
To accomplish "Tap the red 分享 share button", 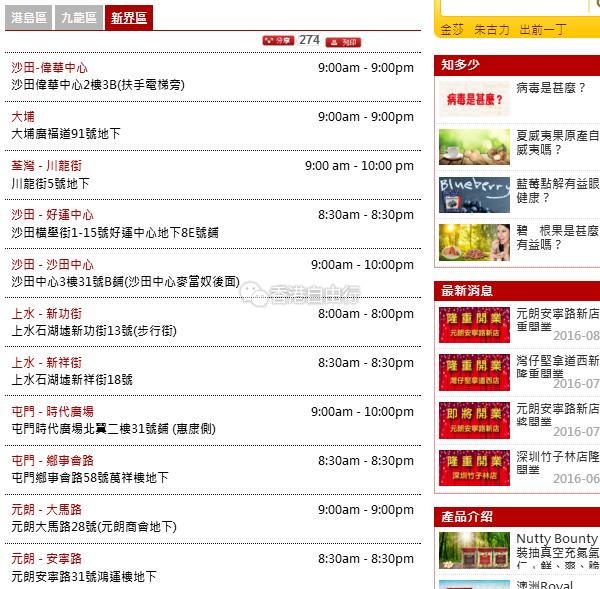I will click(x=278, y=41).
